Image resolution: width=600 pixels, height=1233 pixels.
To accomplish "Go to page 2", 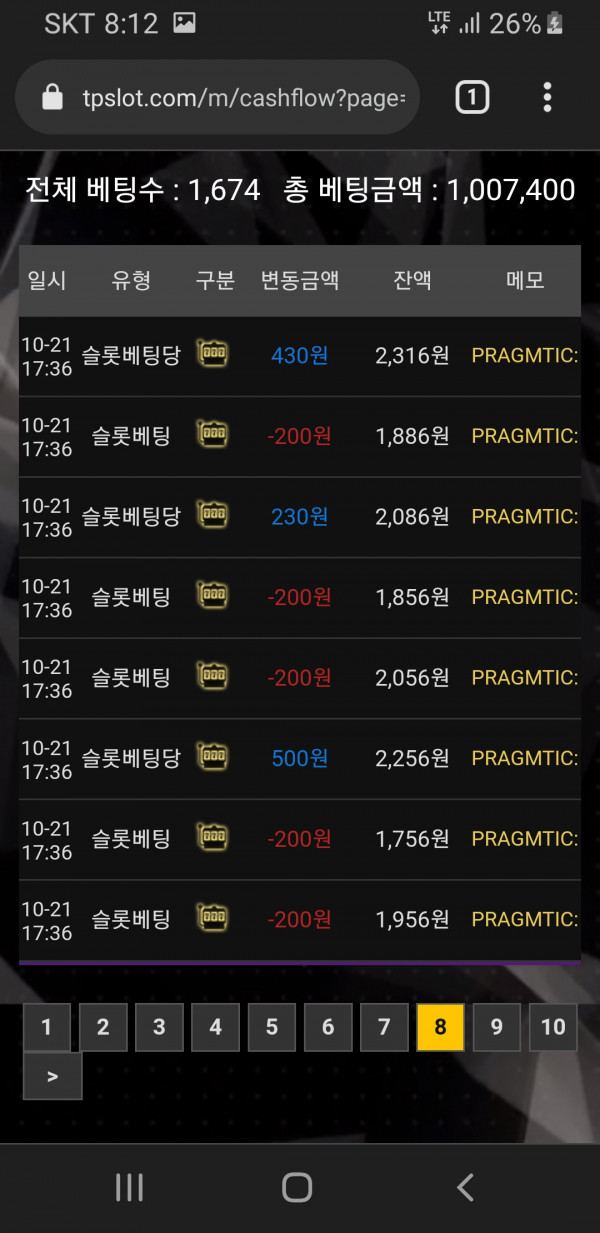I will (x=103, y=1027).
